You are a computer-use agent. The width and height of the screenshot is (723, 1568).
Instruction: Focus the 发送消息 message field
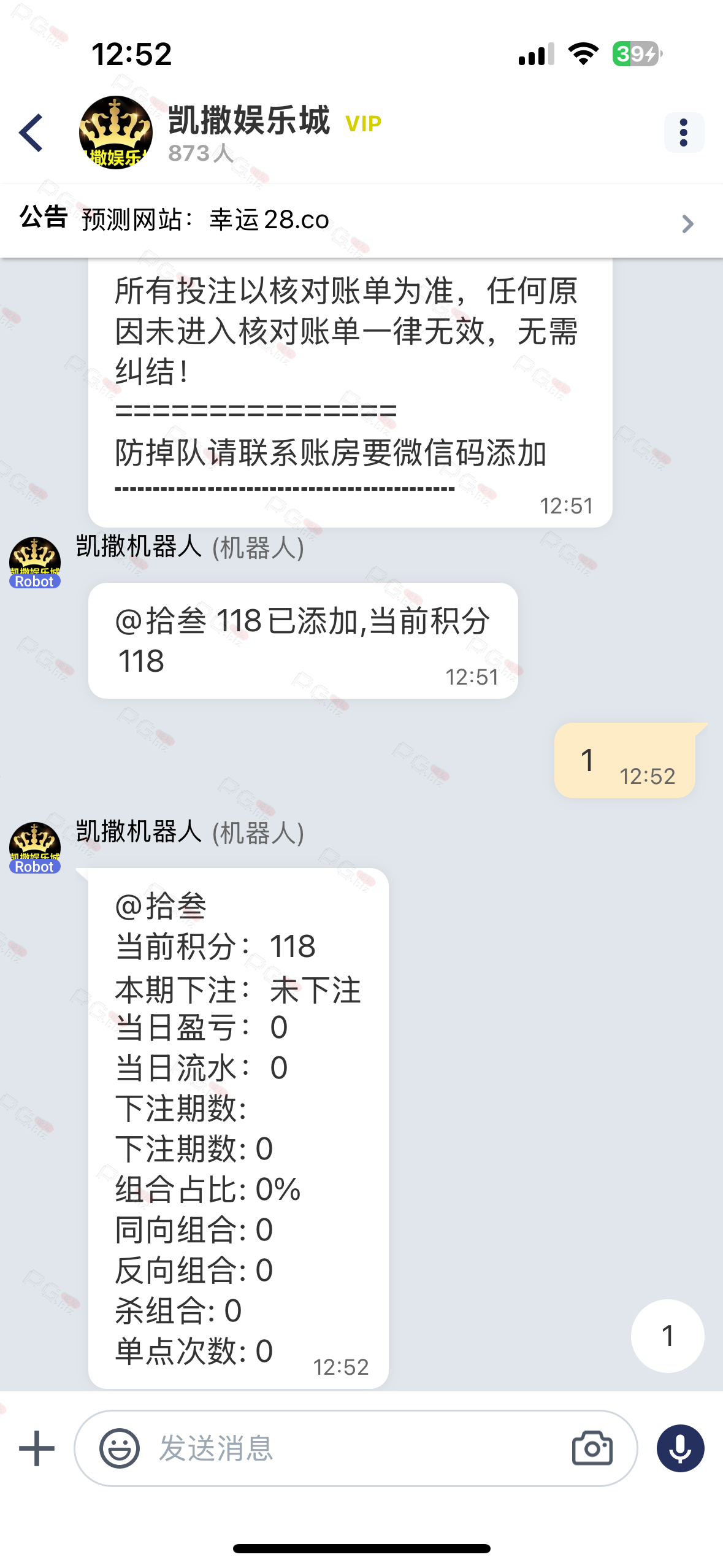coord(356,1448)
